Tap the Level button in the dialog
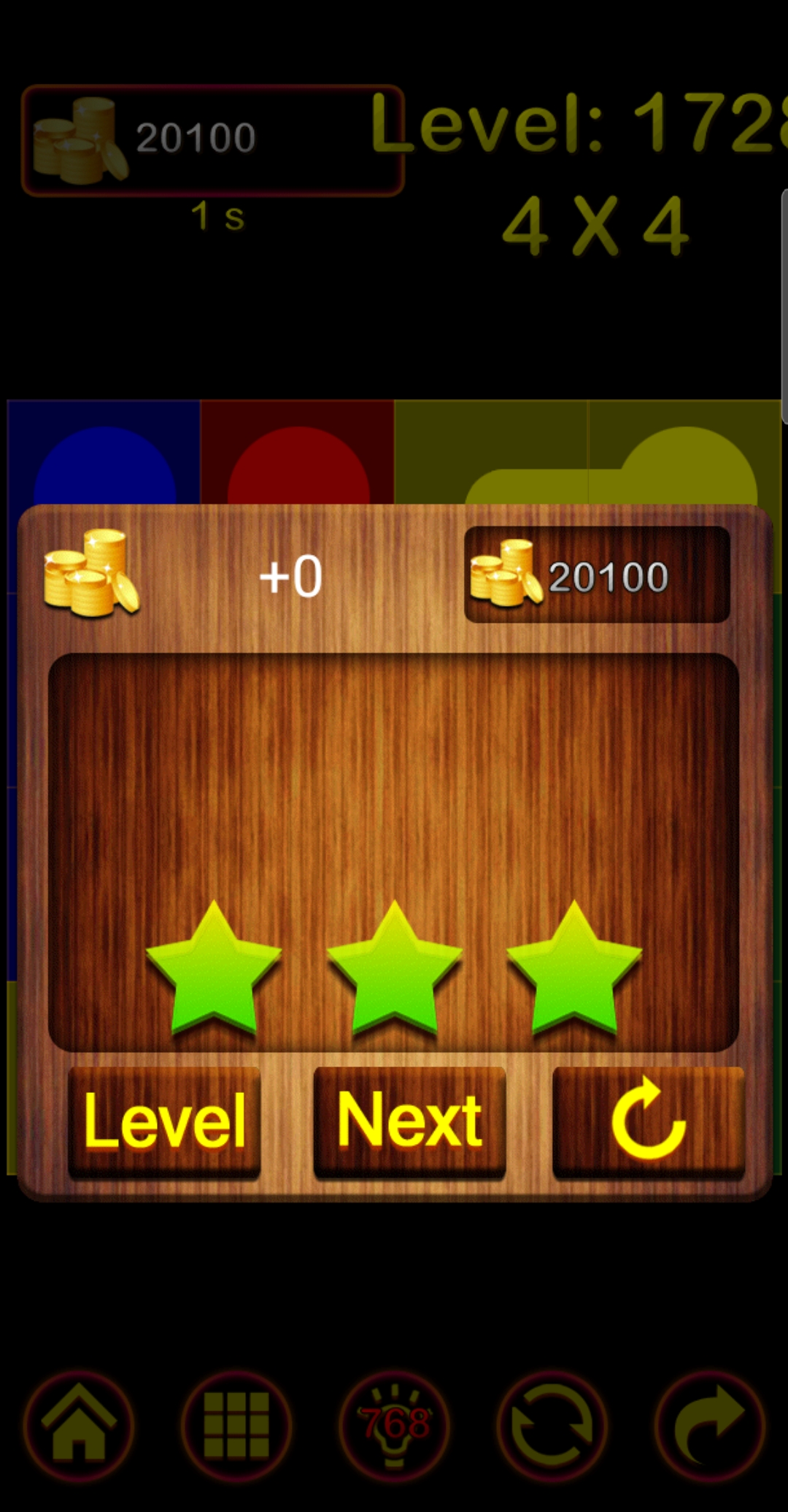788x1512 pixels. pos(164,1121)
